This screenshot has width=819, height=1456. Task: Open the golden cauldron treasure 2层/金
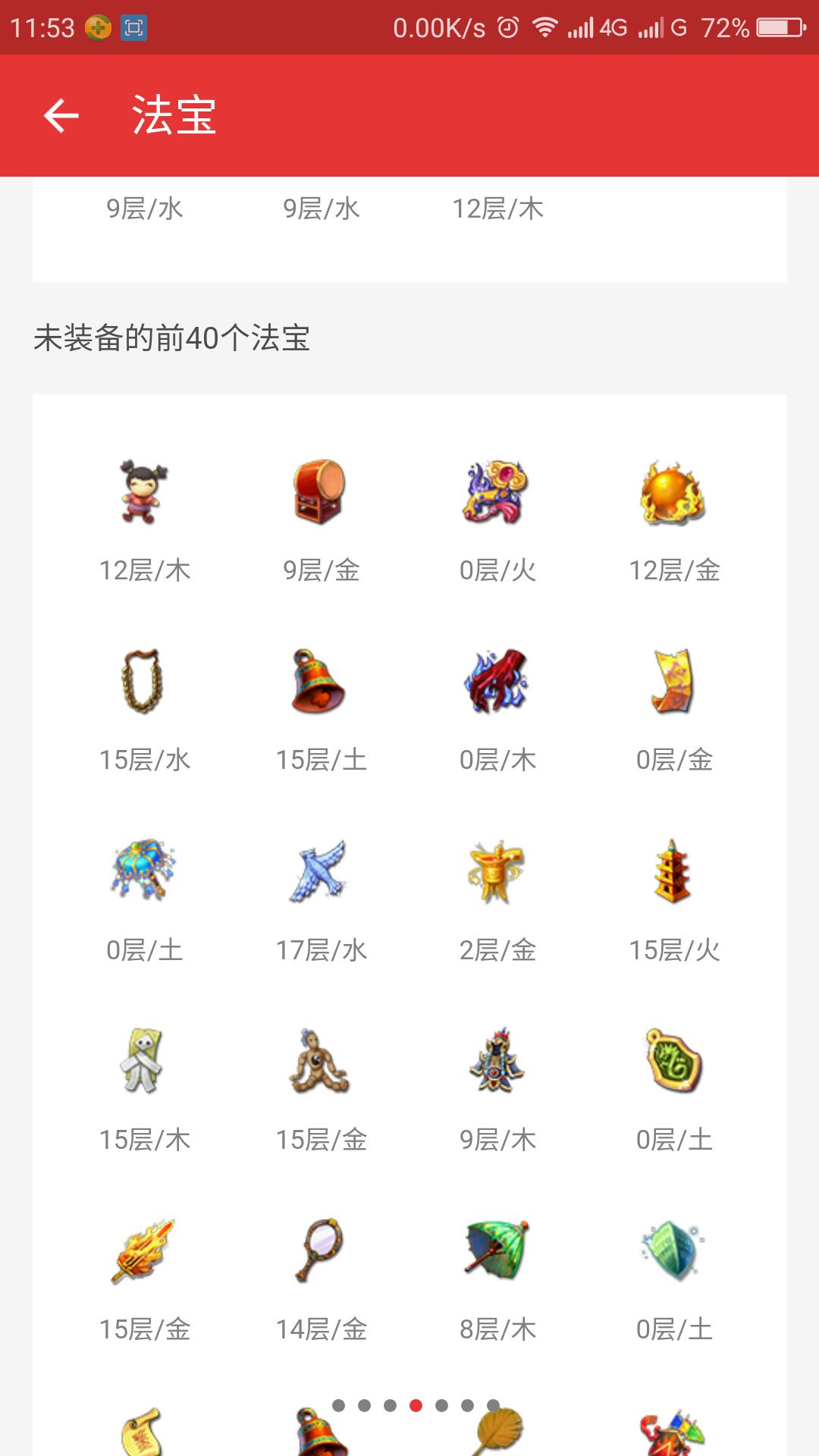[497, 872]
